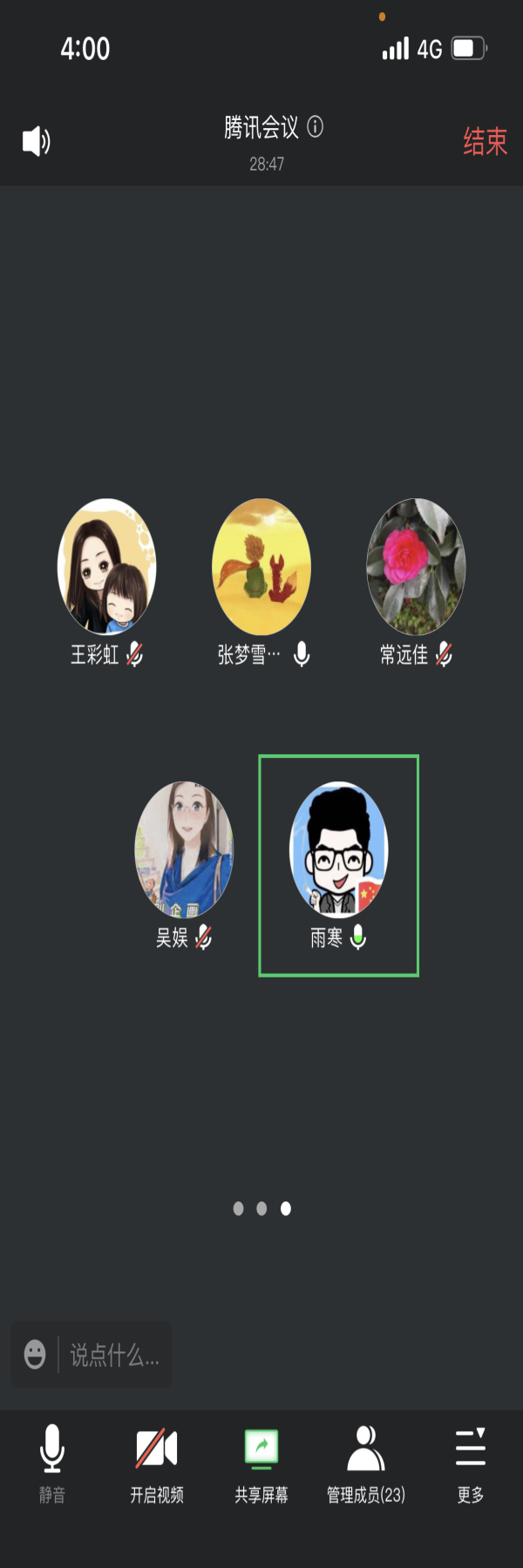
Task: Select participant 王彩虹's avatar
Action: click(106, 566)
